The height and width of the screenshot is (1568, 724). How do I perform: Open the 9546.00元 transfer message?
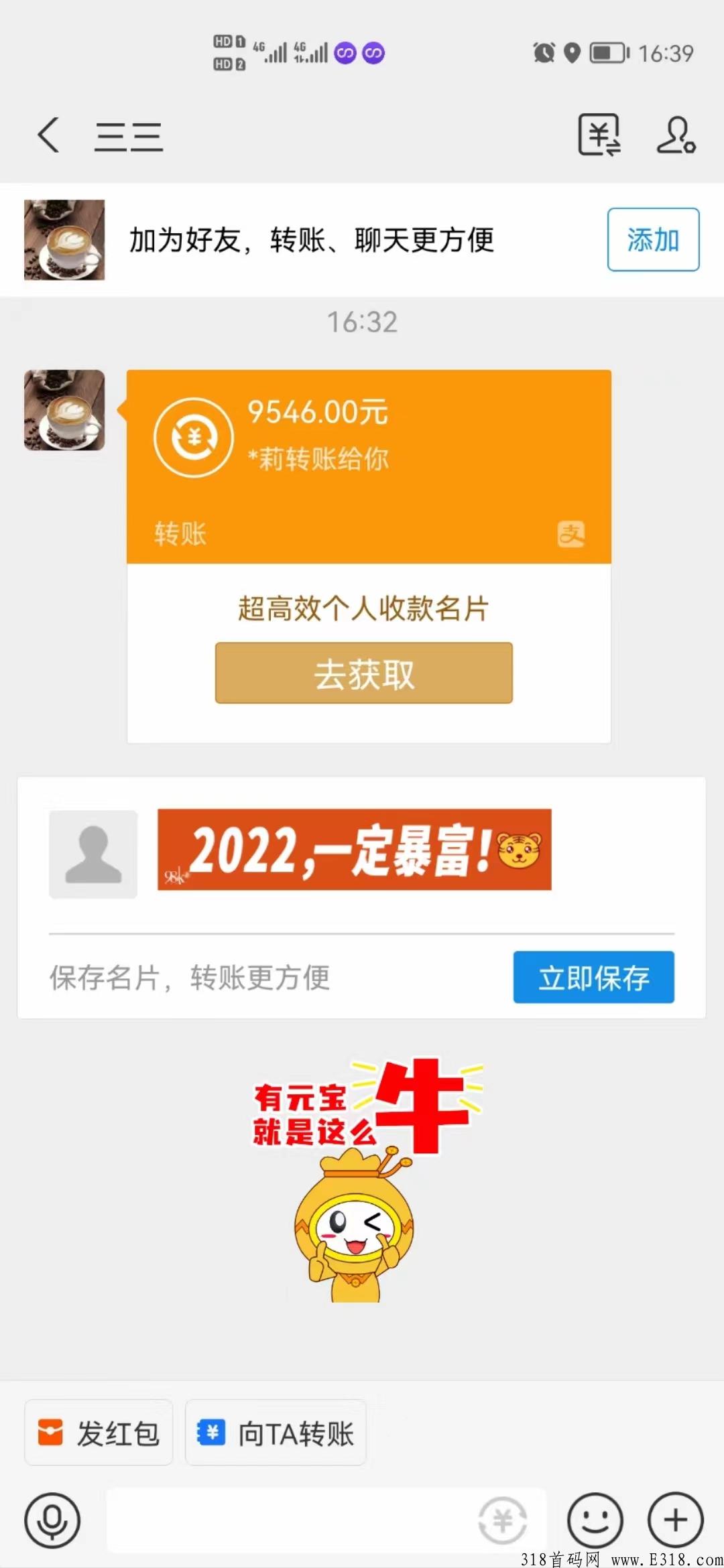[x=368, y=465]
